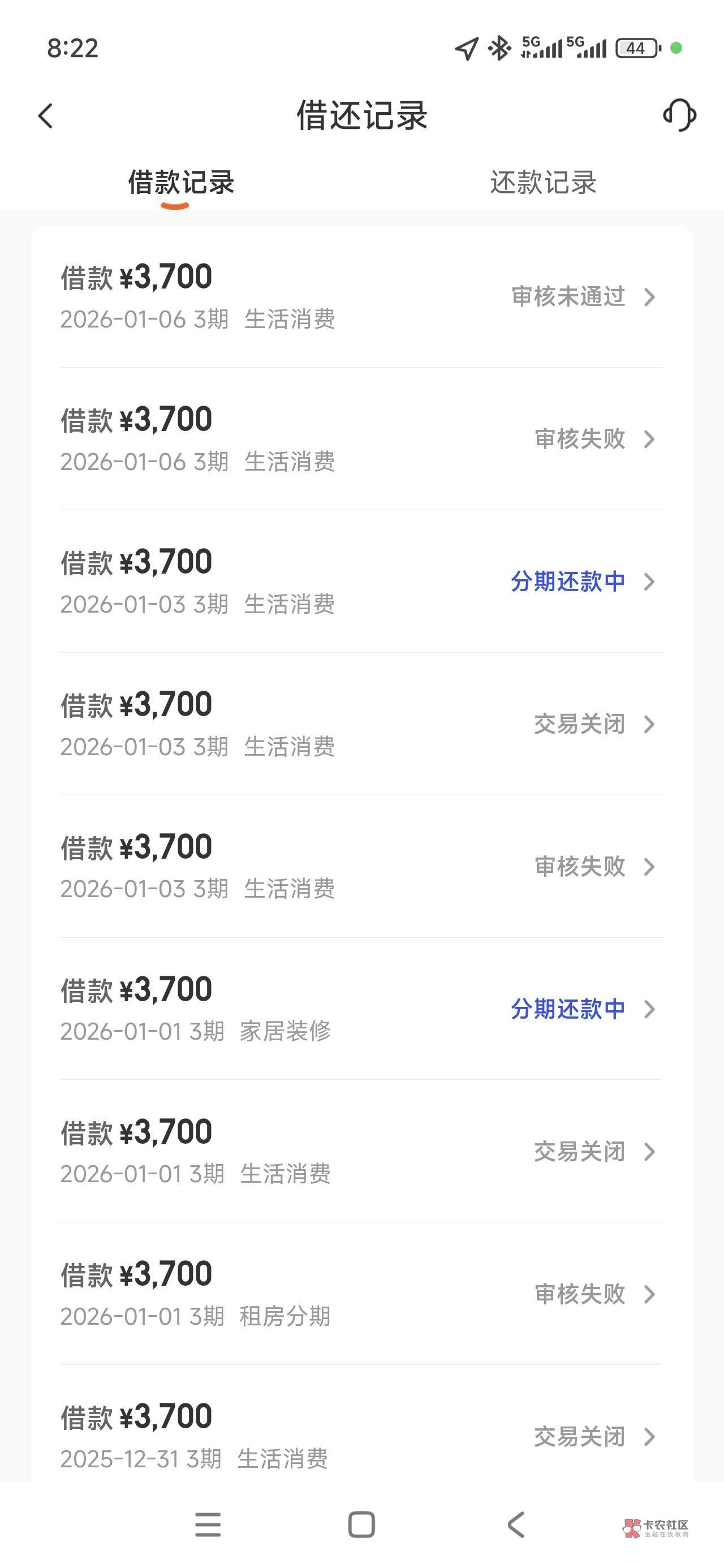
Task: View the 2026-01-03 loan in 分期还款中
Action: pos(361,582)
